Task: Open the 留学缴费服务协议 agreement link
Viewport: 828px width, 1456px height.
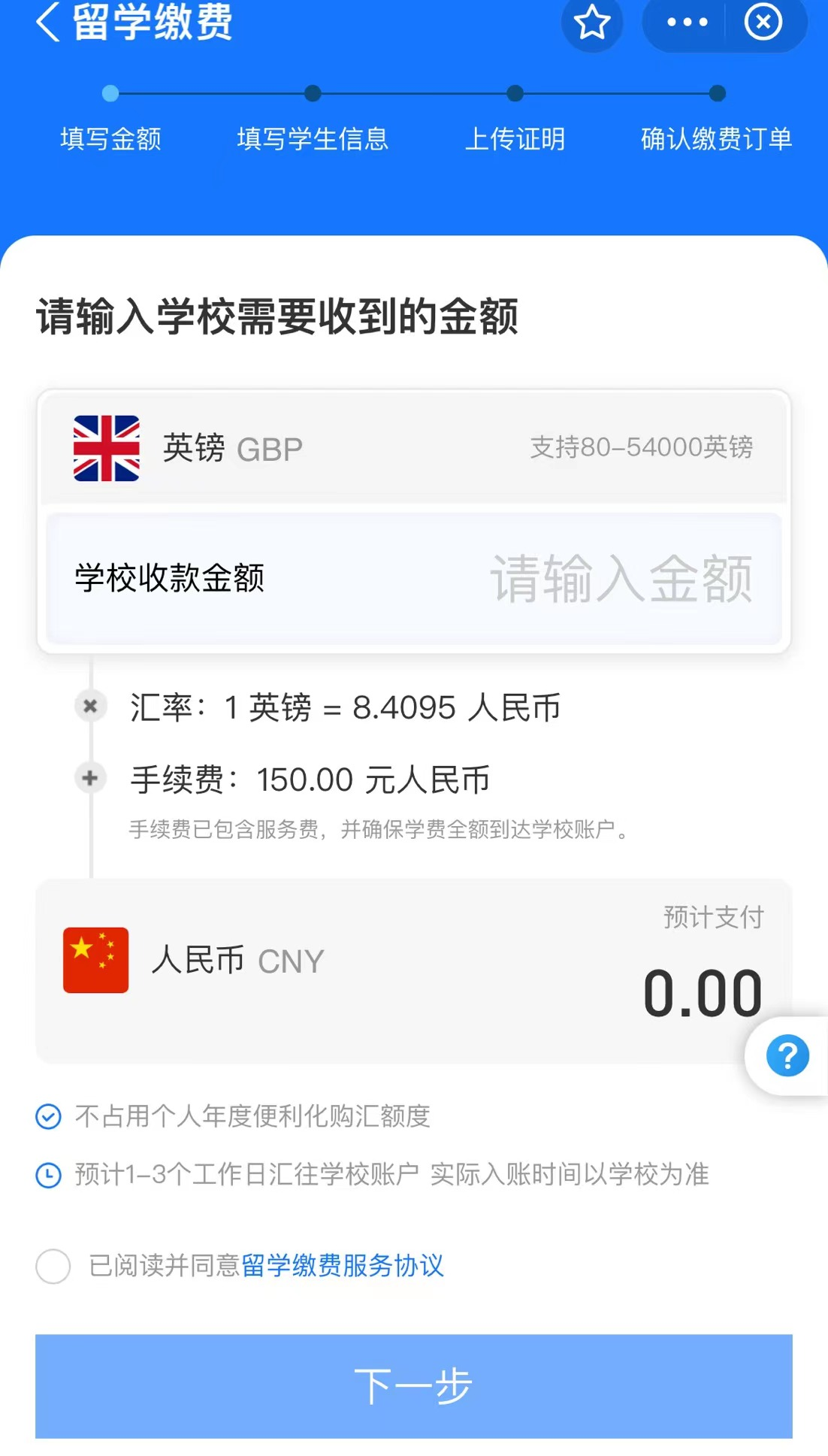Action: [344, 1266]
